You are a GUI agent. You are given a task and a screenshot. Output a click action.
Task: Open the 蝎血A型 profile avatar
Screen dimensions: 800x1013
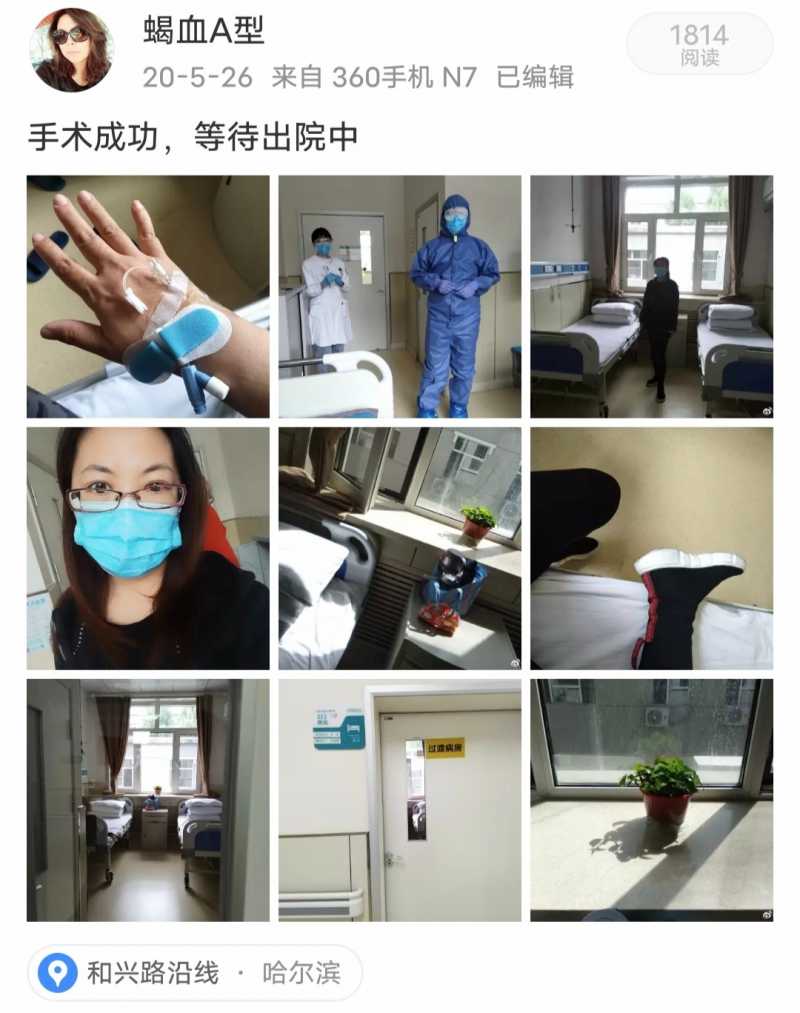72,50
